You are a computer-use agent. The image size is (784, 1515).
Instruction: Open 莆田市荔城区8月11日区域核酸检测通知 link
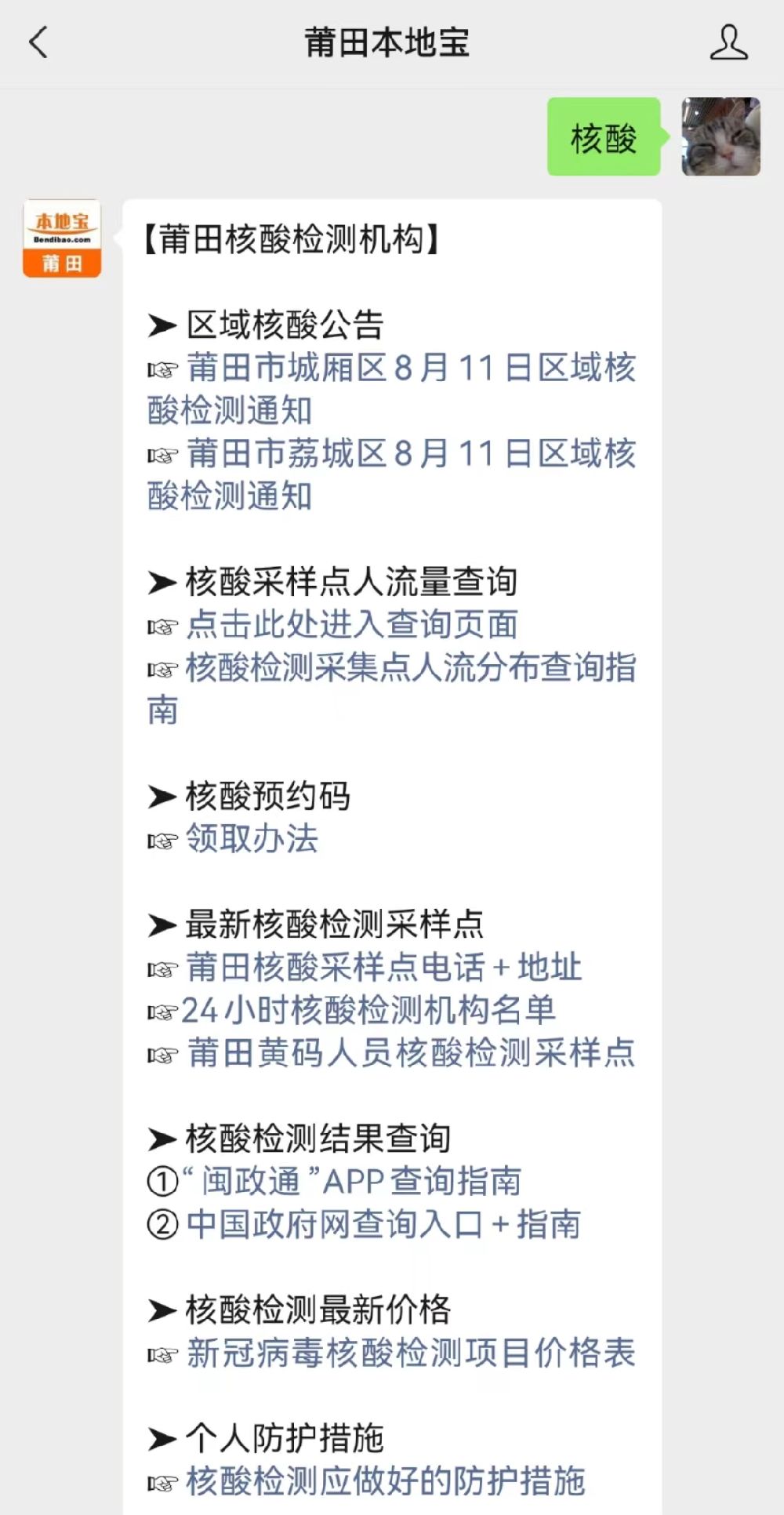tap(391, 474)
